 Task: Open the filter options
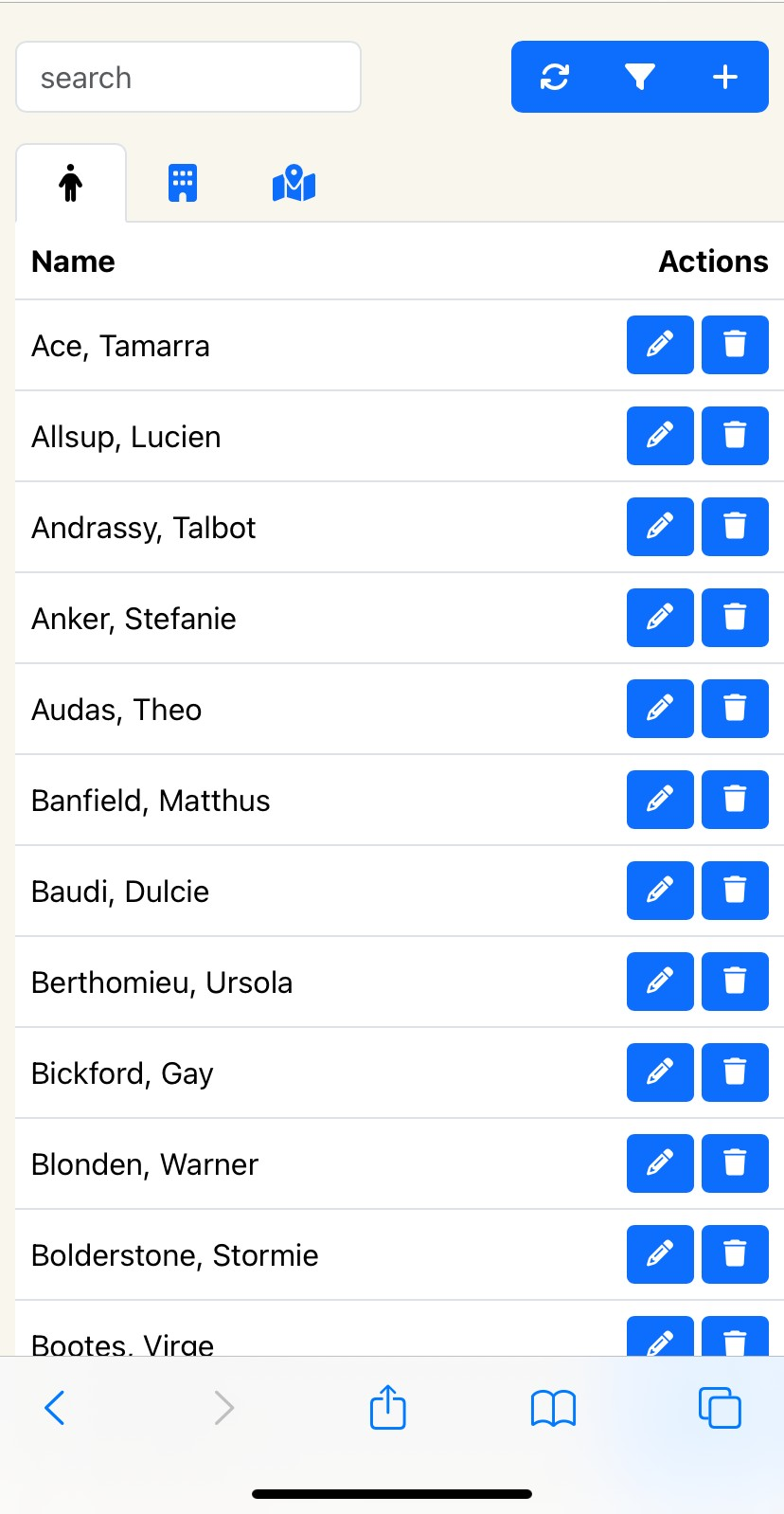pyautogui.click(x=640, y=77)
